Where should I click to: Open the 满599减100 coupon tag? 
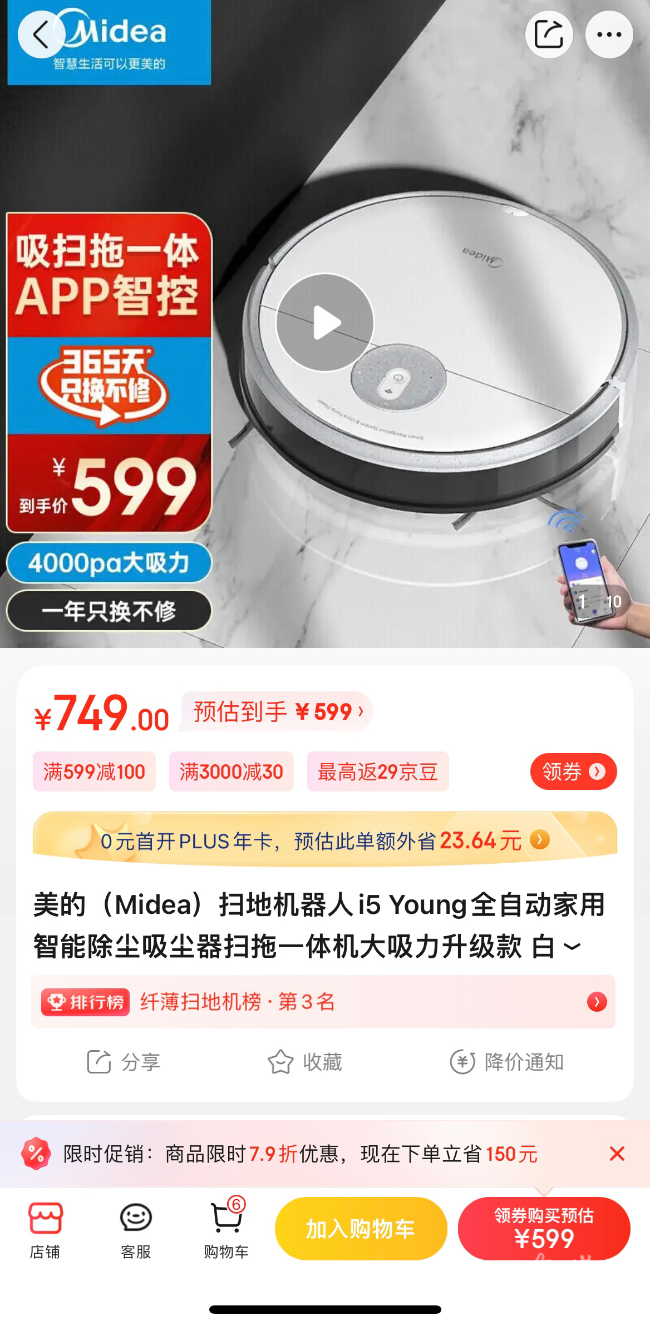point(94,771)
